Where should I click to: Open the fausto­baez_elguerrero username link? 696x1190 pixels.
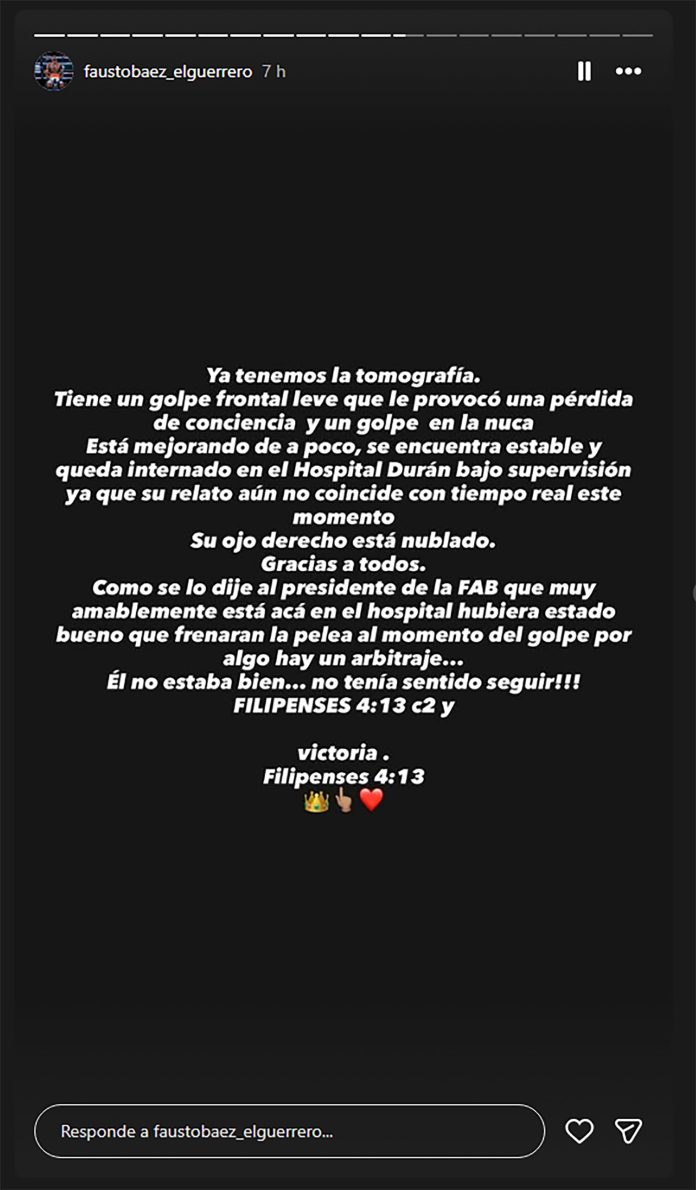tap(168, 72)
